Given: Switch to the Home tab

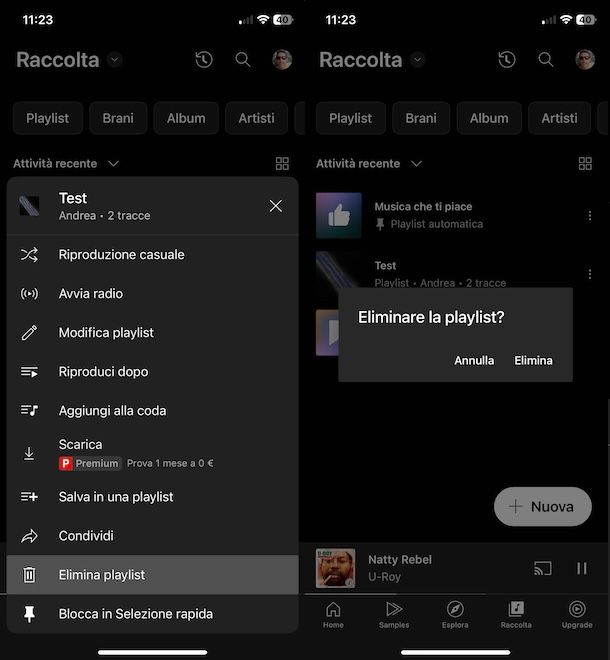Looking at the screenshot, I should coord(333,613).
